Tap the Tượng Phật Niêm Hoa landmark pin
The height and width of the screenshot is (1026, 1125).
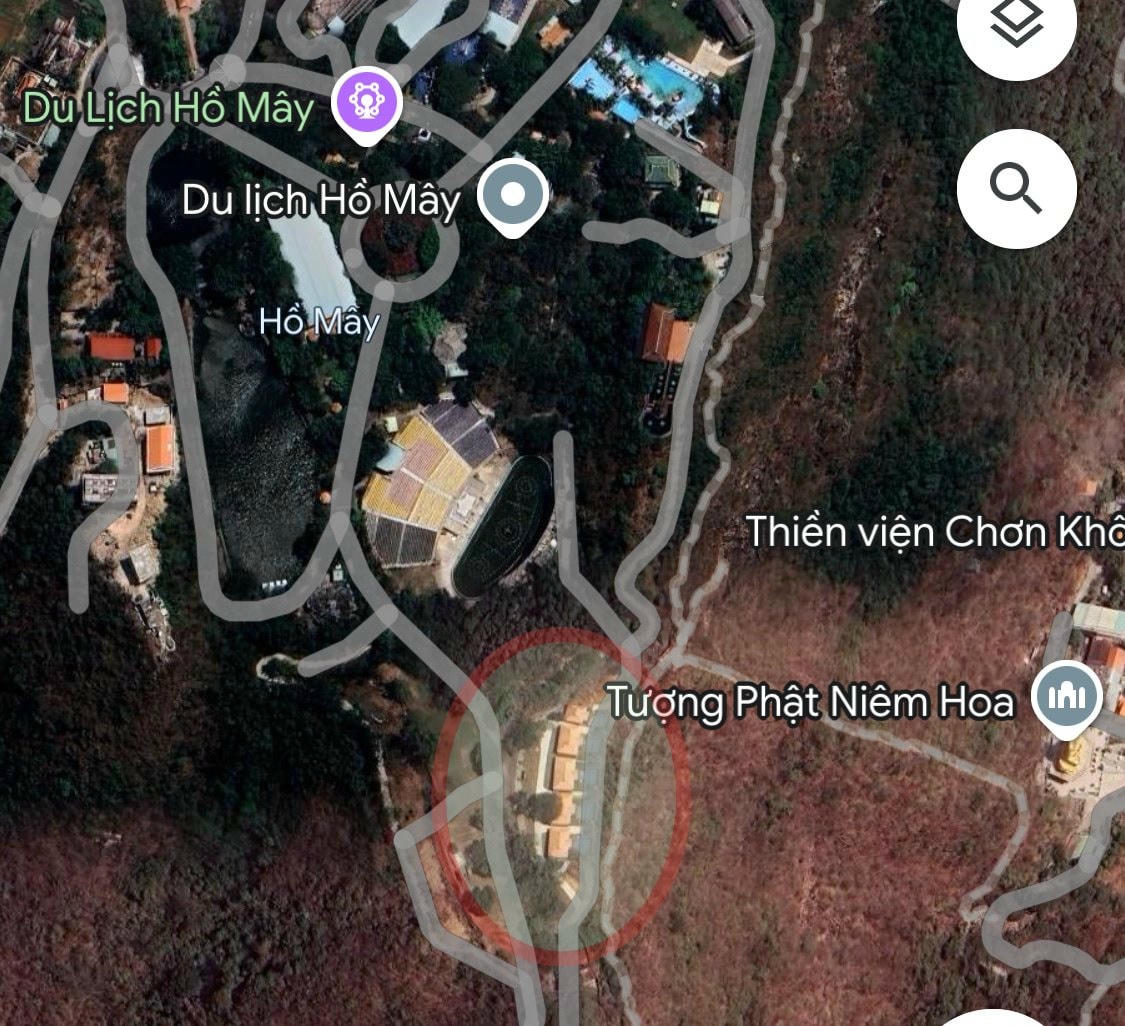click(x=1068, y=695)
